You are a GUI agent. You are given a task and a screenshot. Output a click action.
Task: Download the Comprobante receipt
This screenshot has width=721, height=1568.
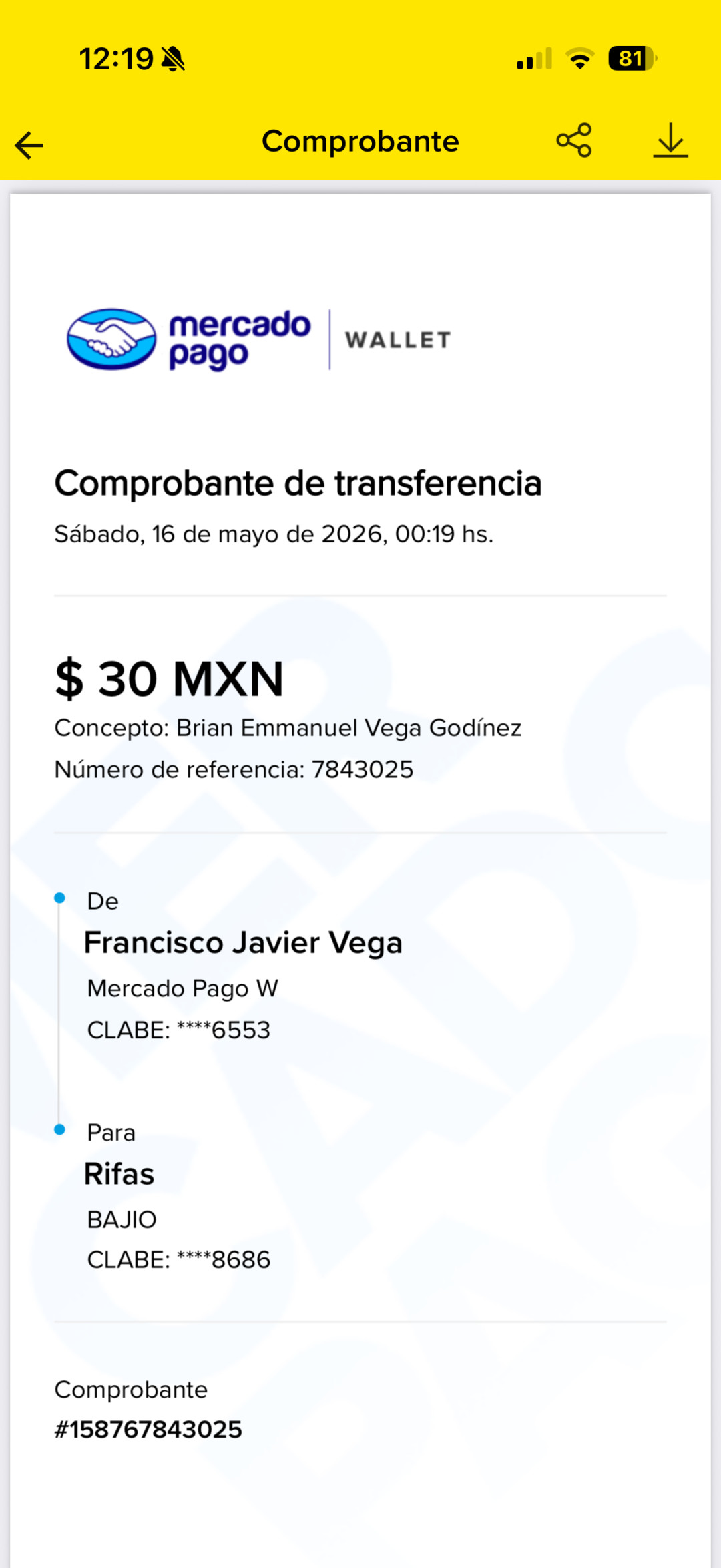click(x=670, y=140)
